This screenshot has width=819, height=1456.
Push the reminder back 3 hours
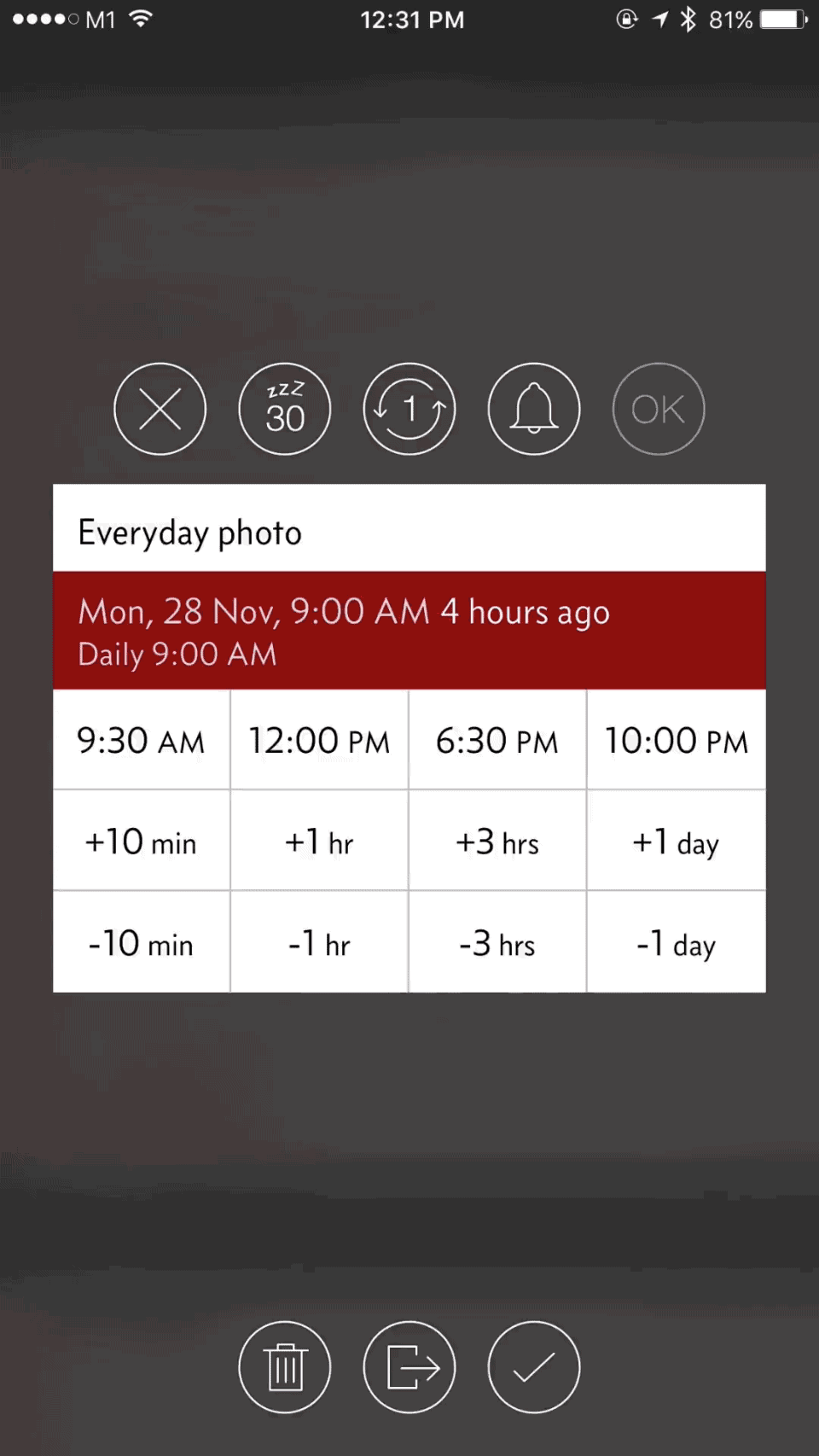click(497, 842)
